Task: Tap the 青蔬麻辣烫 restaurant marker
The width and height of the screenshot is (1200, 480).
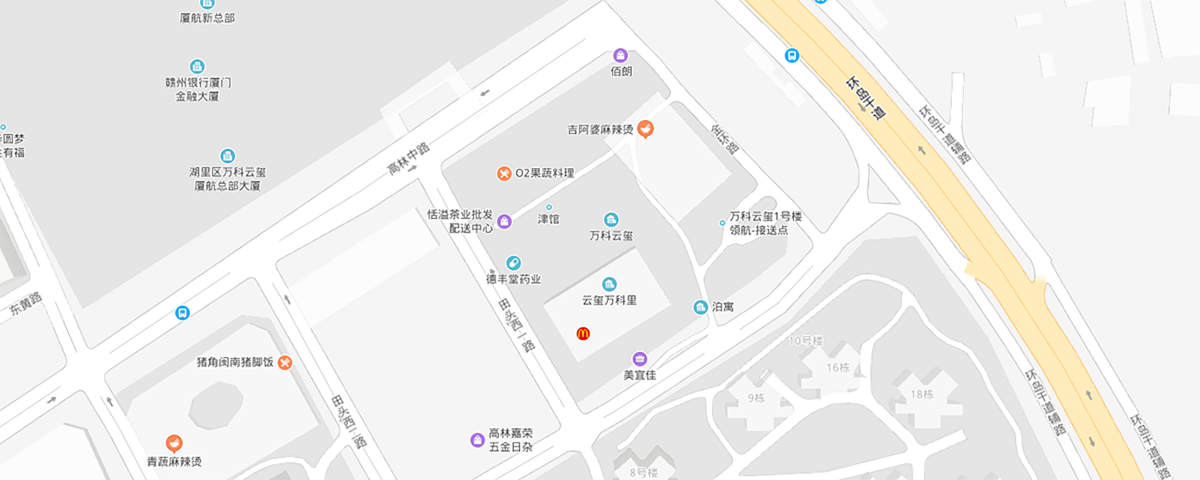Action: tap(174, 443)
